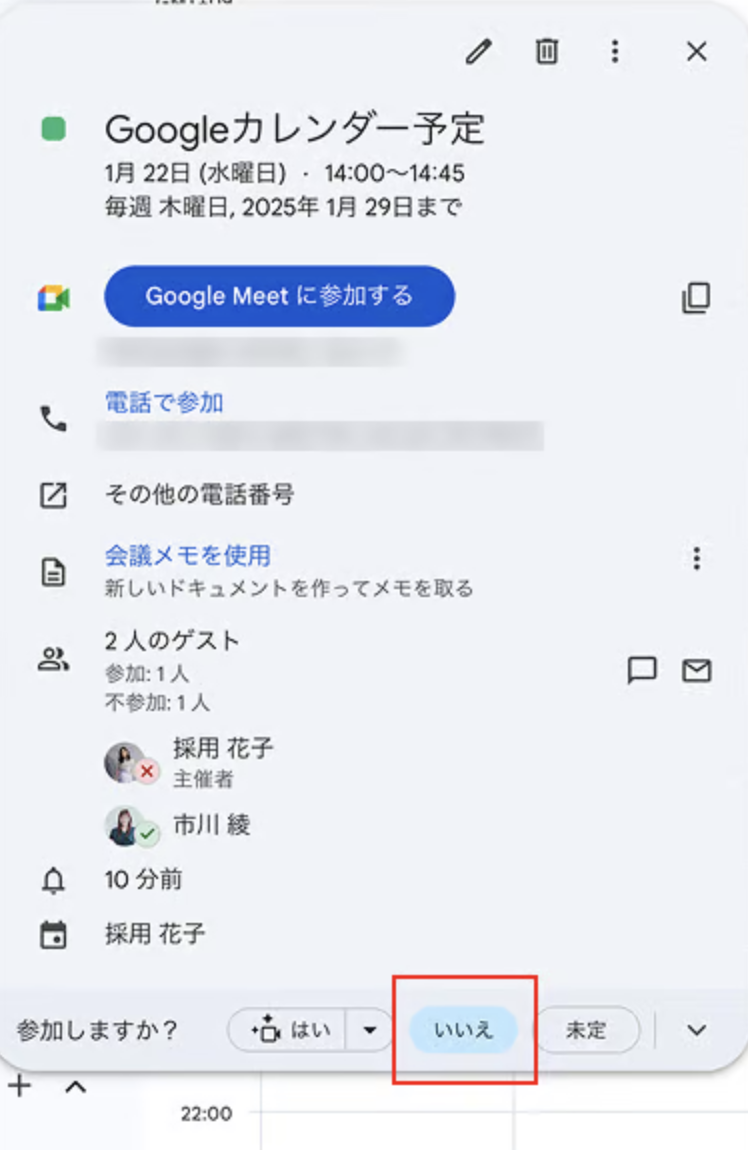Open the overflow menu beside 会議メモを使用

(697, 558)
